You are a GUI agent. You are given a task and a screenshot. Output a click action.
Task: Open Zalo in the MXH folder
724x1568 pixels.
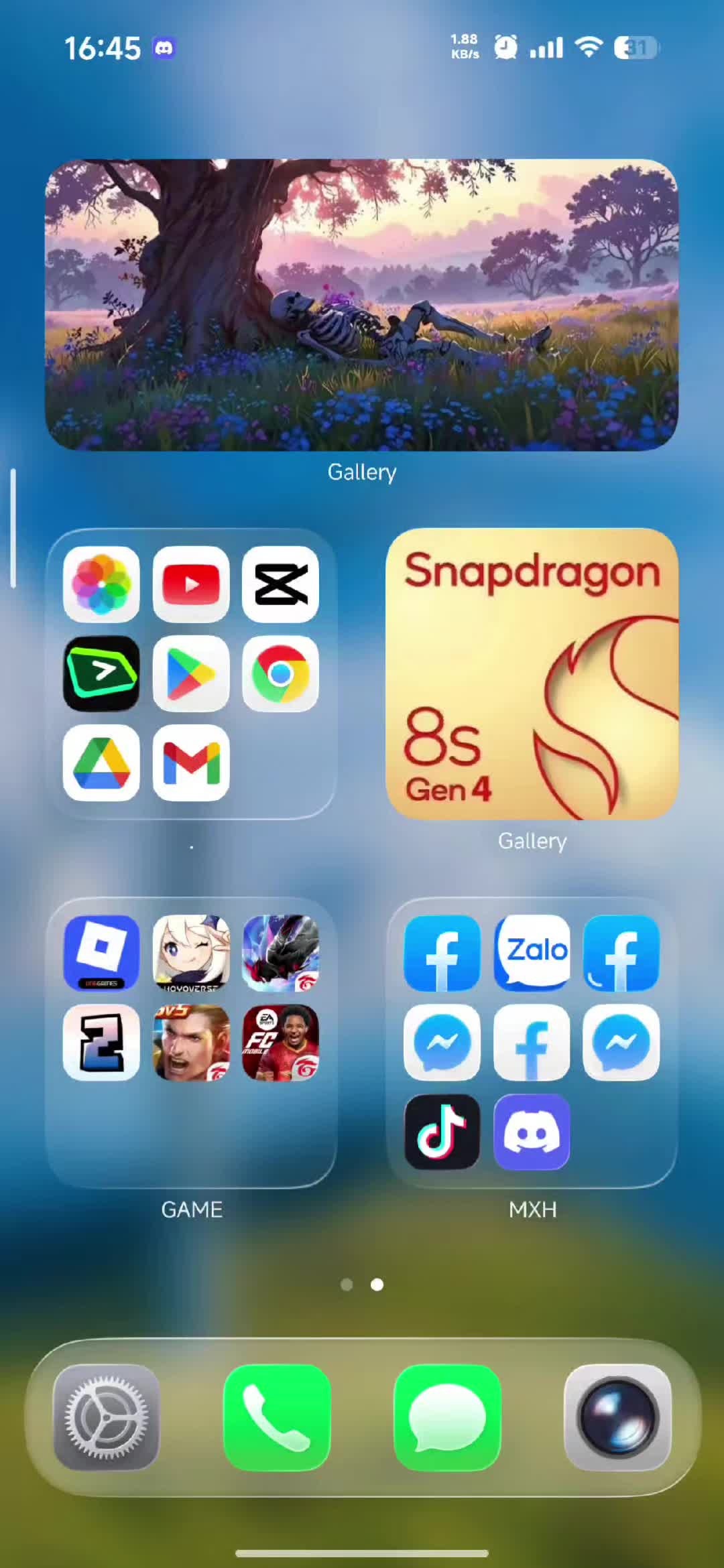click(x=532, y=953)
